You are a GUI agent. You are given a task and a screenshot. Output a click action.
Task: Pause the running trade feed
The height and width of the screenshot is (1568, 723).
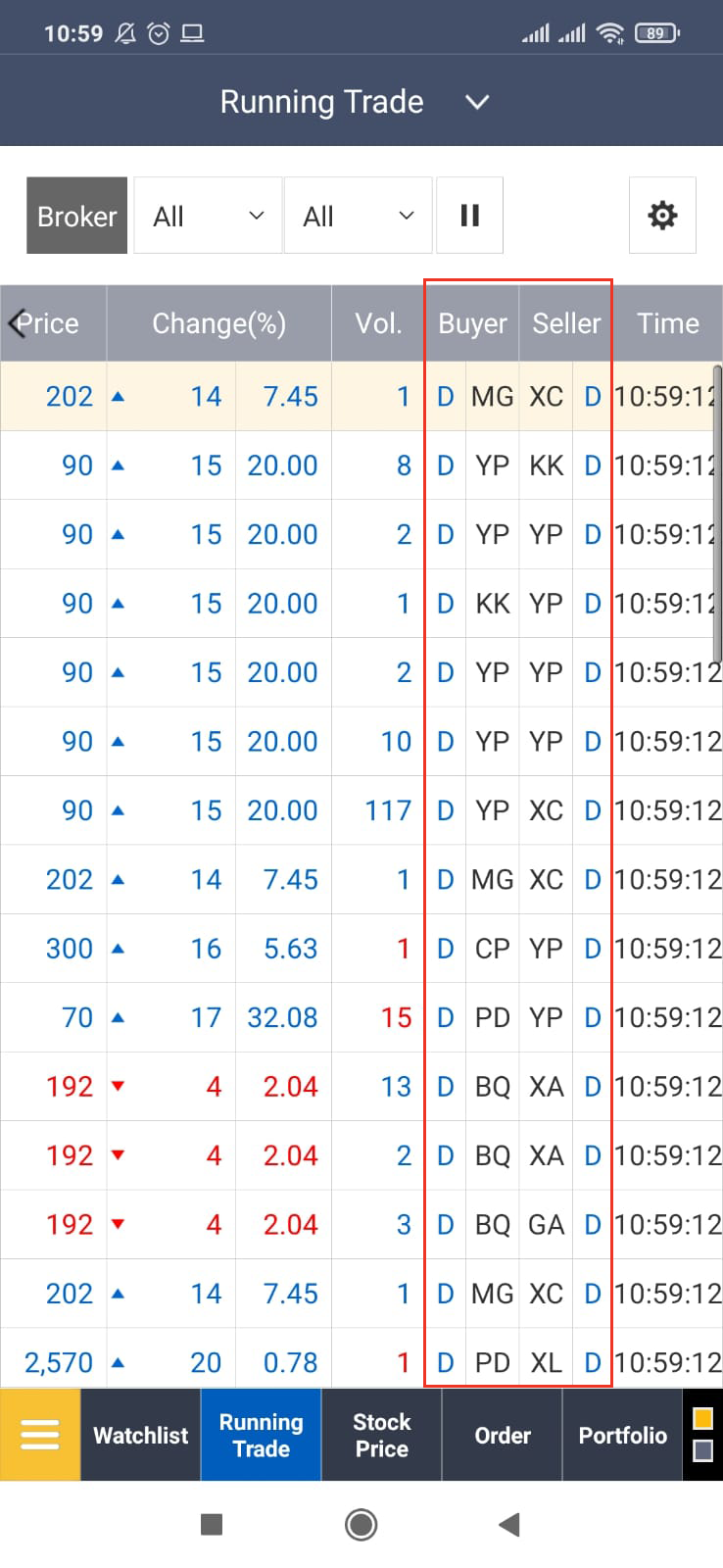pos(469,216)
